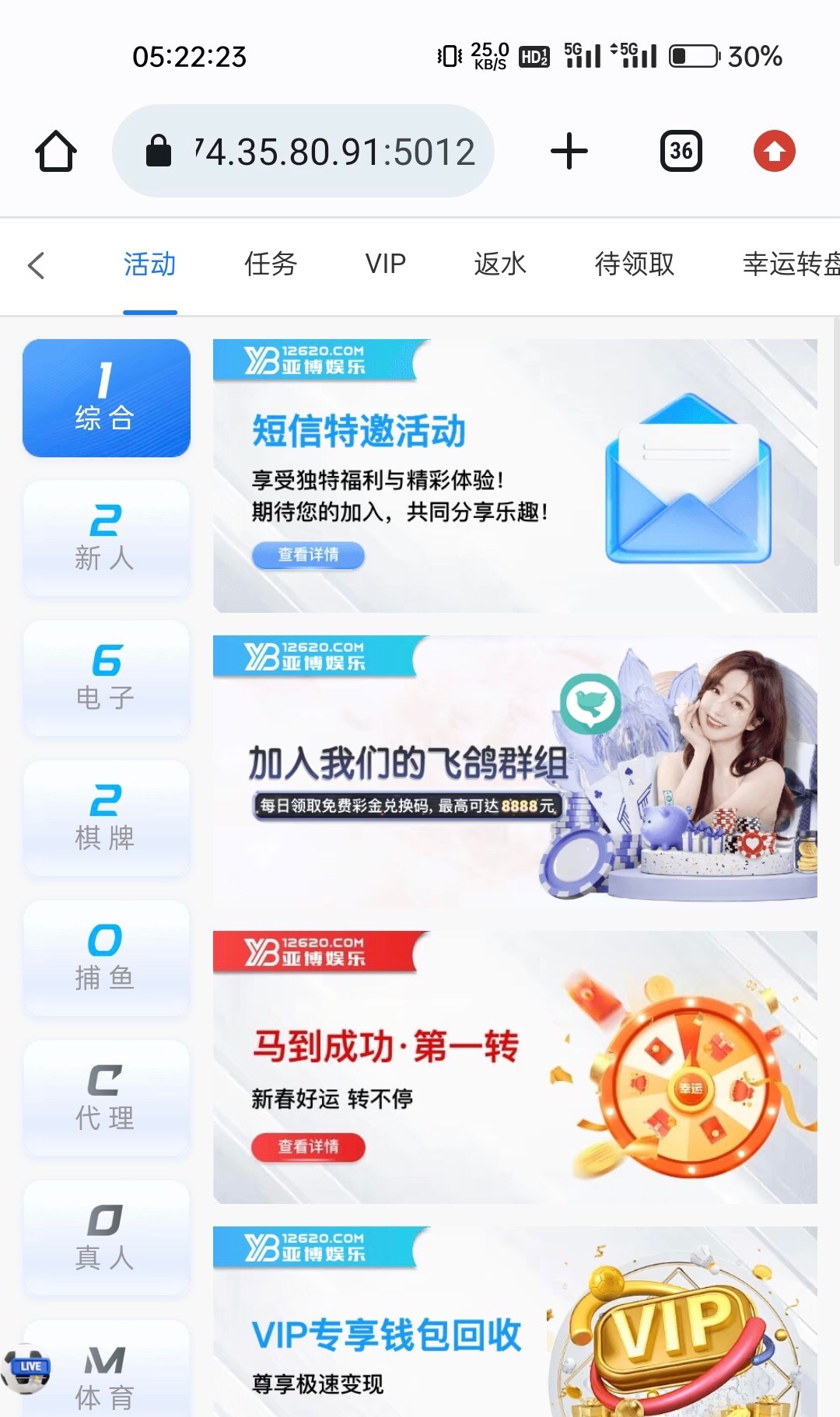Select the 新人 category
This screenshot has width=840, height=1417.
(106, 538)
